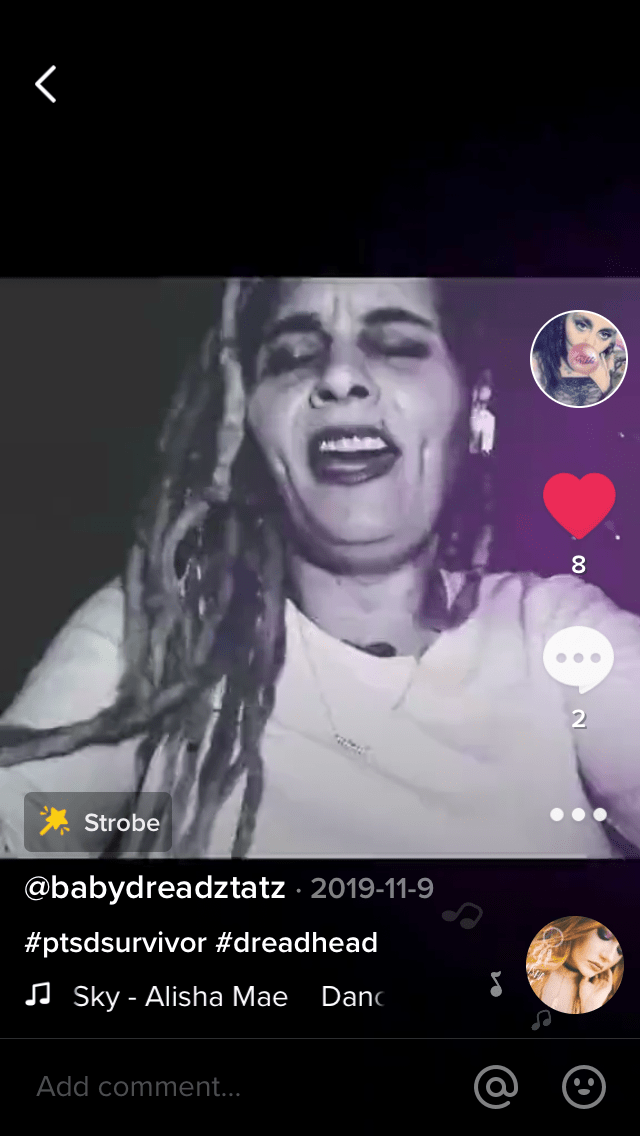The height and width of the screenshot is (1136, 640).
Task: Tap the Add comment field
Action: 200,1087
